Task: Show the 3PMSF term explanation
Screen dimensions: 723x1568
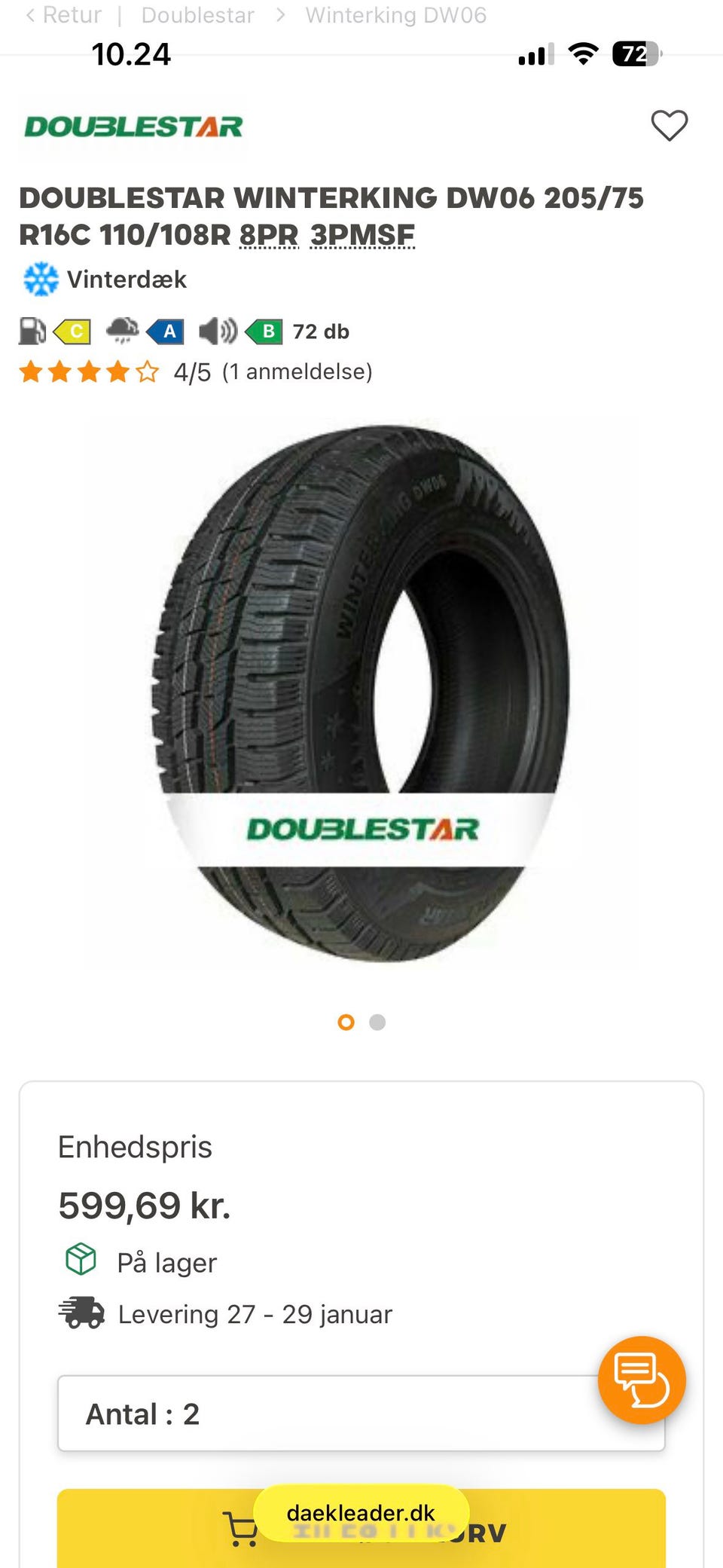Action: tap(362, 235)
